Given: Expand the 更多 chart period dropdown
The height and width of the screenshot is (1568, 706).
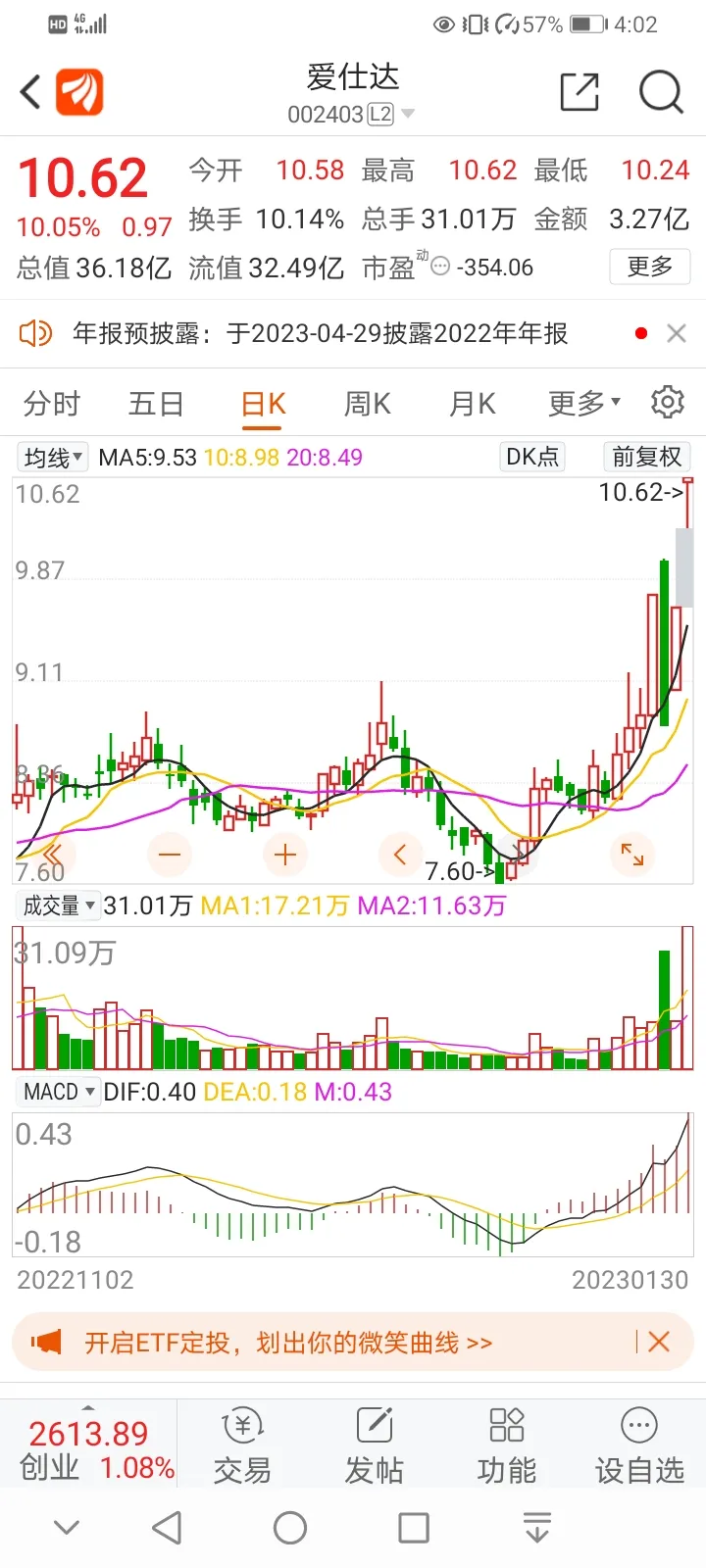Looking at the screenshot, I should click(x=584, y=404).
